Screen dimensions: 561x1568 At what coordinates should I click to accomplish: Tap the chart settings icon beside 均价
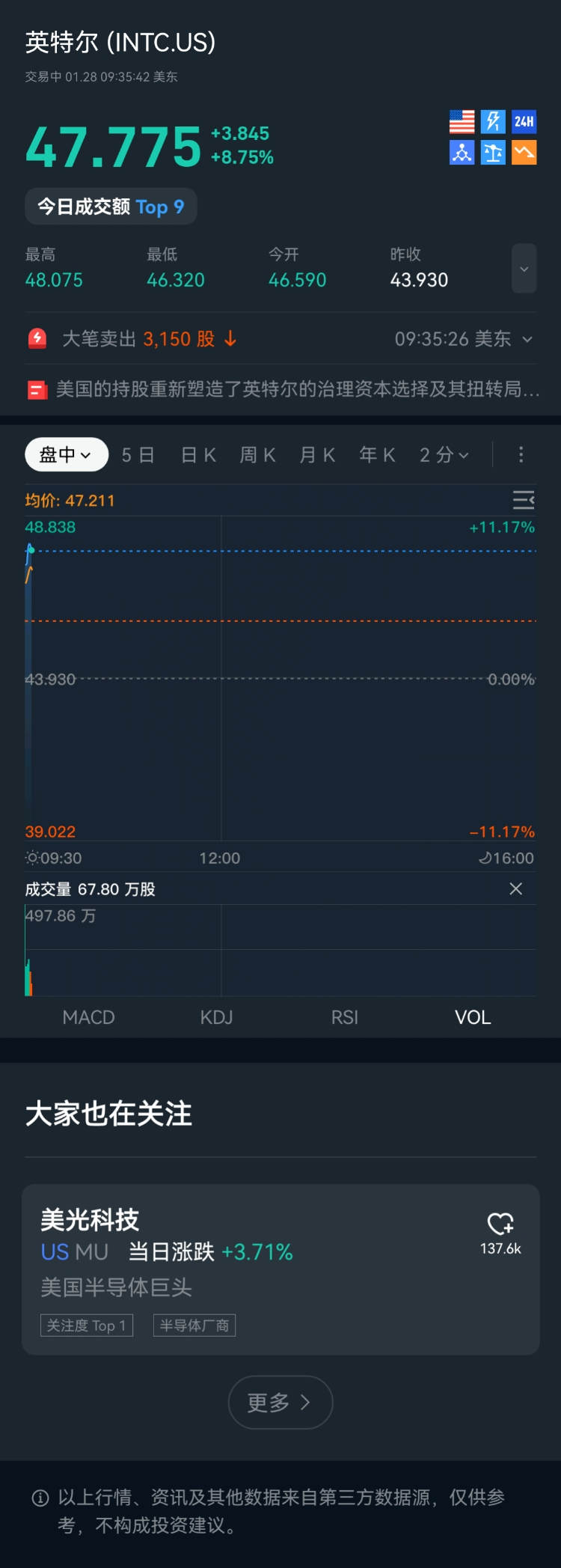click(x=523, y=500)
